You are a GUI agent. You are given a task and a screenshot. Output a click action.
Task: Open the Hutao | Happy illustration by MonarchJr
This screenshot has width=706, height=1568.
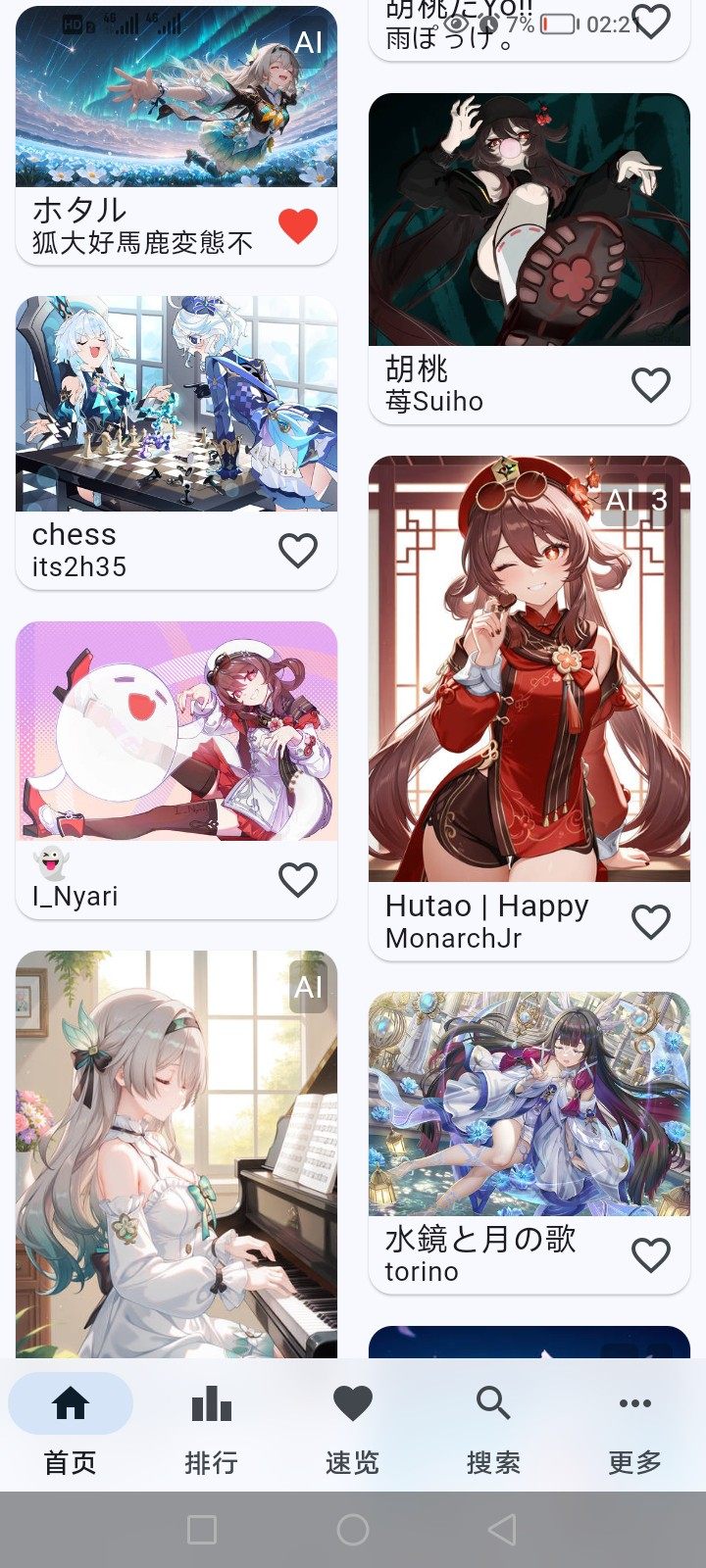point(529,668)
